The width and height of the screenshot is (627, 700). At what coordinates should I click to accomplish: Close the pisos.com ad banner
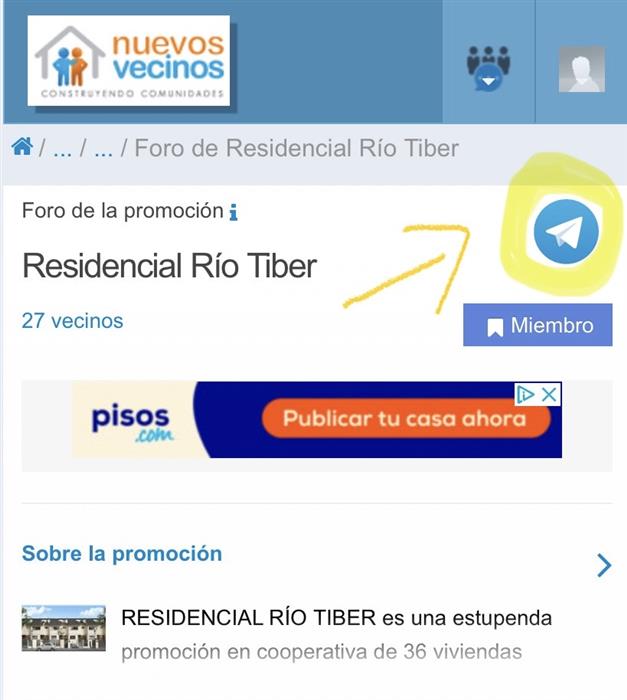tap(549, 394)
